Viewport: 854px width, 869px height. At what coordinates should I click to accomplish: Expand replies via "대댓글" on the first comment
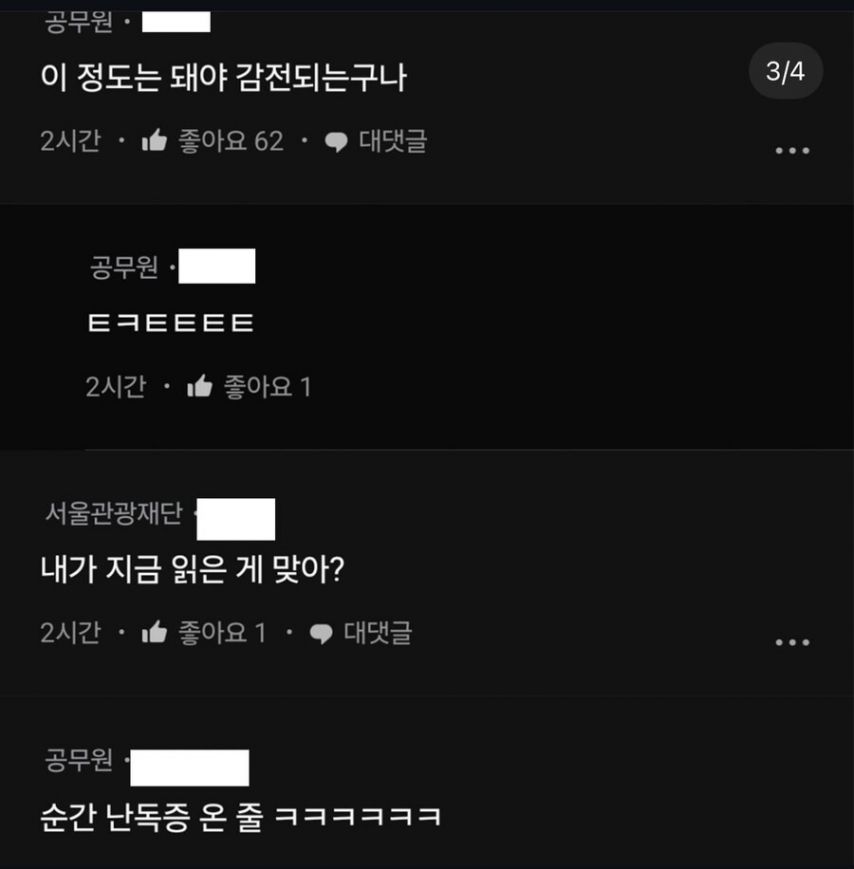pyautogui.click(x=393, y=141)
